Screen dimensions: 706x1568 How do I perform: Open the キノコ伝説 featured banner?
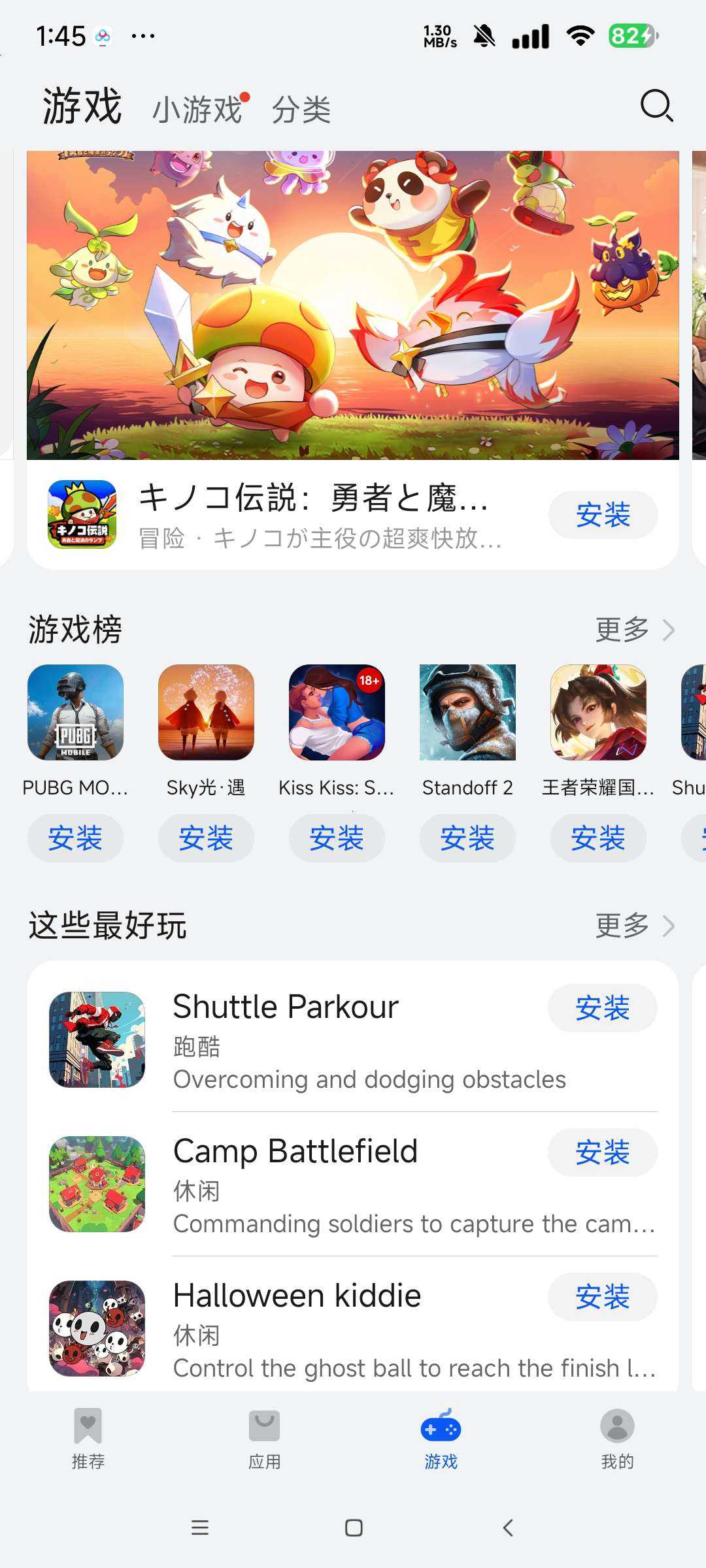(x=352, y=305)
